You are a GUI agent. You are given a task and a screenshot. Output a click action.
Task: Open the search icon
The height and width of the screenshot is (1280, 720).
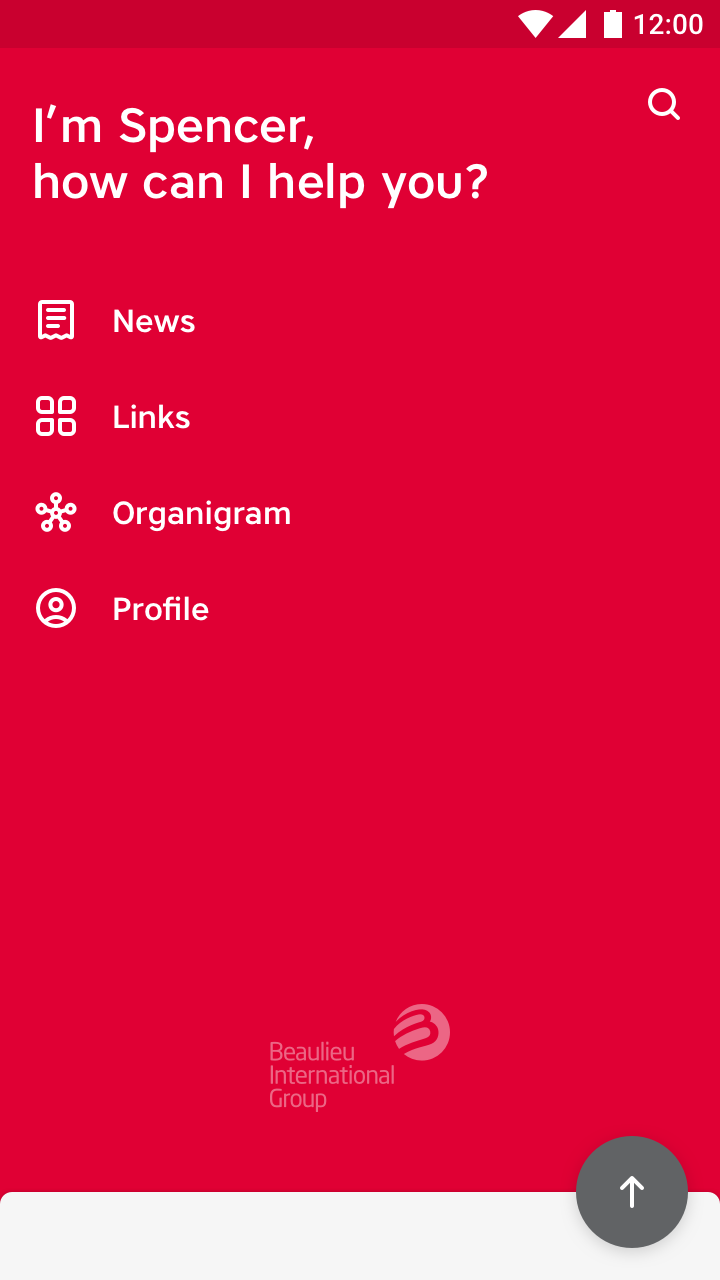click(x=664, y=104)
